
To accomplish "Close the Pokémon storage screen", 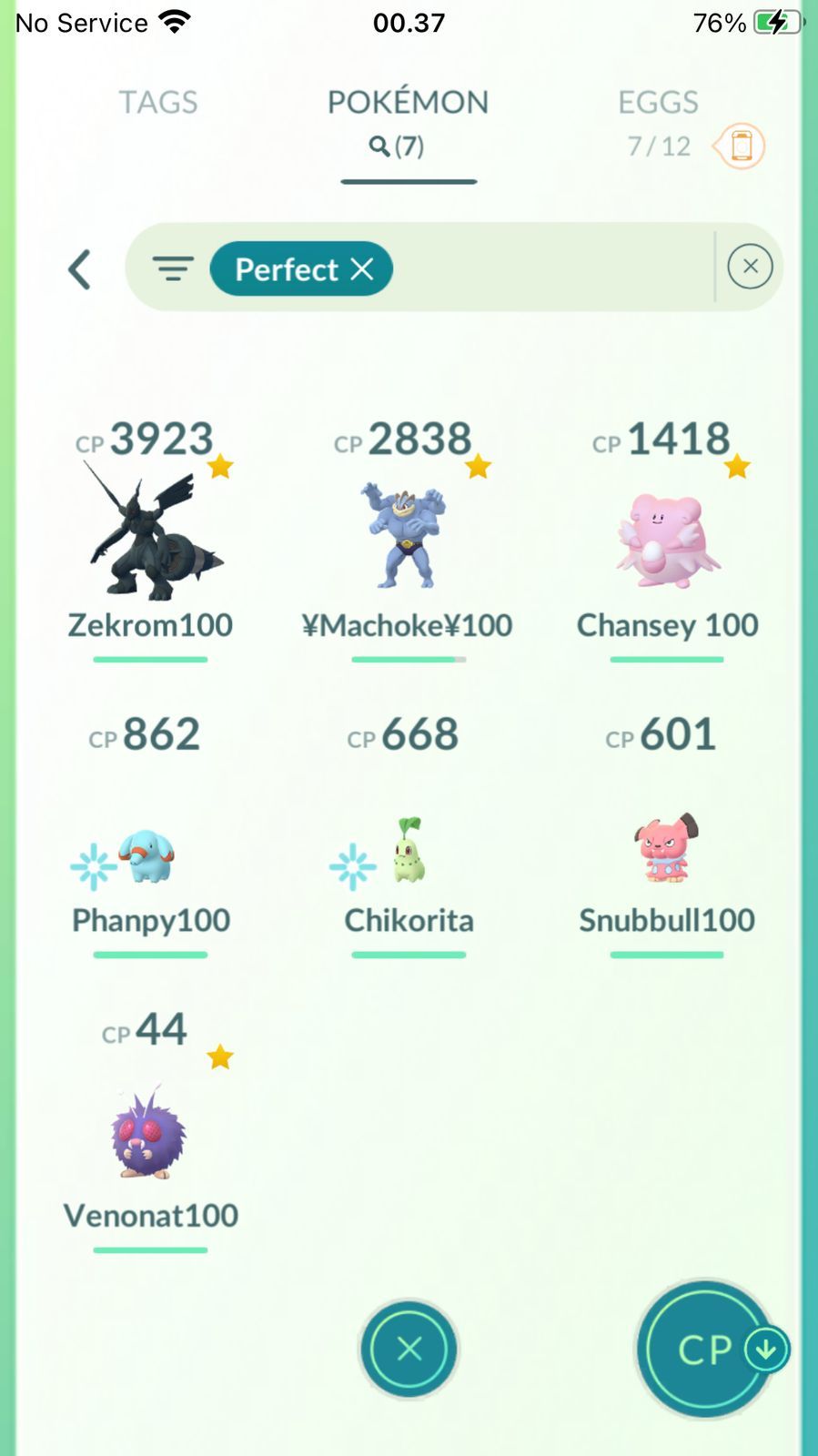I will point(409,1349).
